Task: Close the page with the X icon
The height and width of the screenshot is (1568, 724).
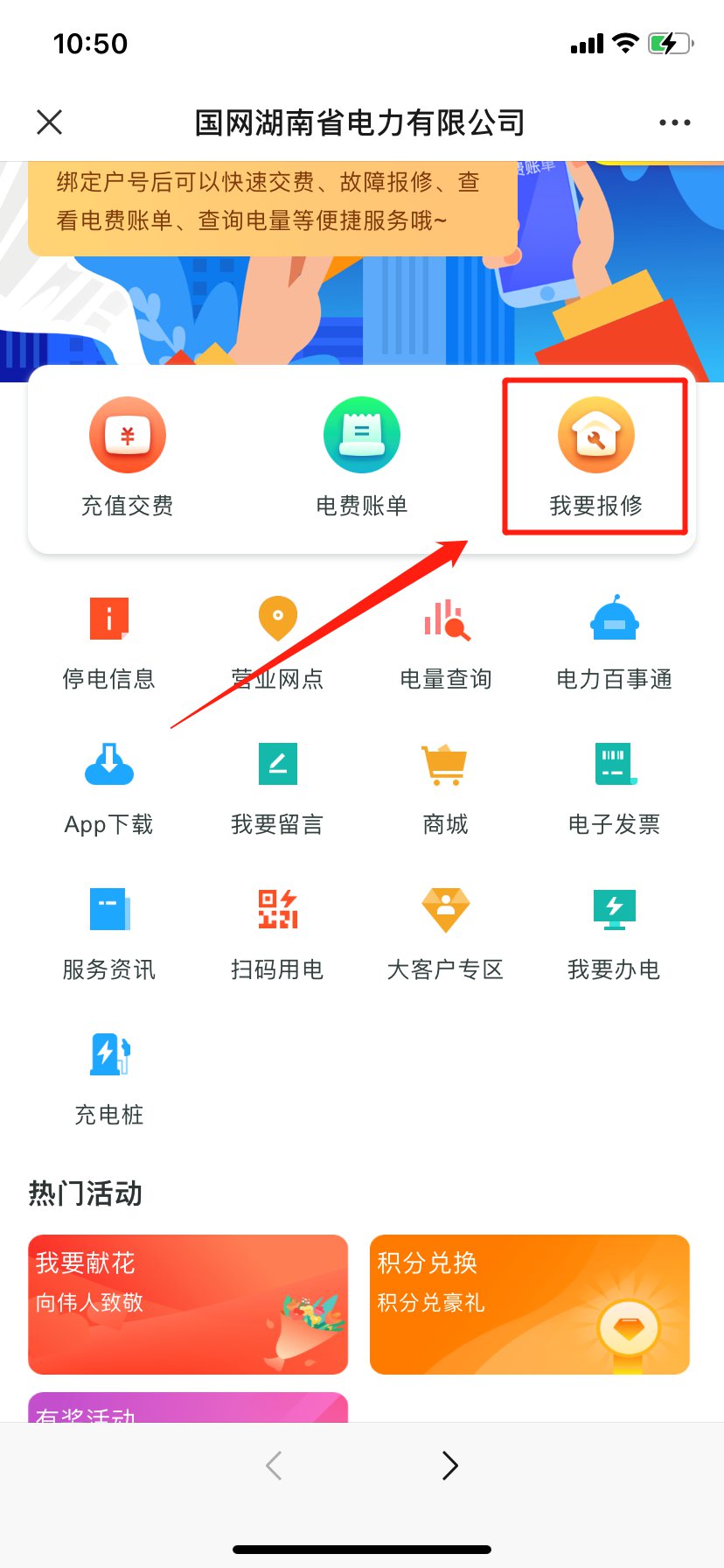Action: (50, 122)
